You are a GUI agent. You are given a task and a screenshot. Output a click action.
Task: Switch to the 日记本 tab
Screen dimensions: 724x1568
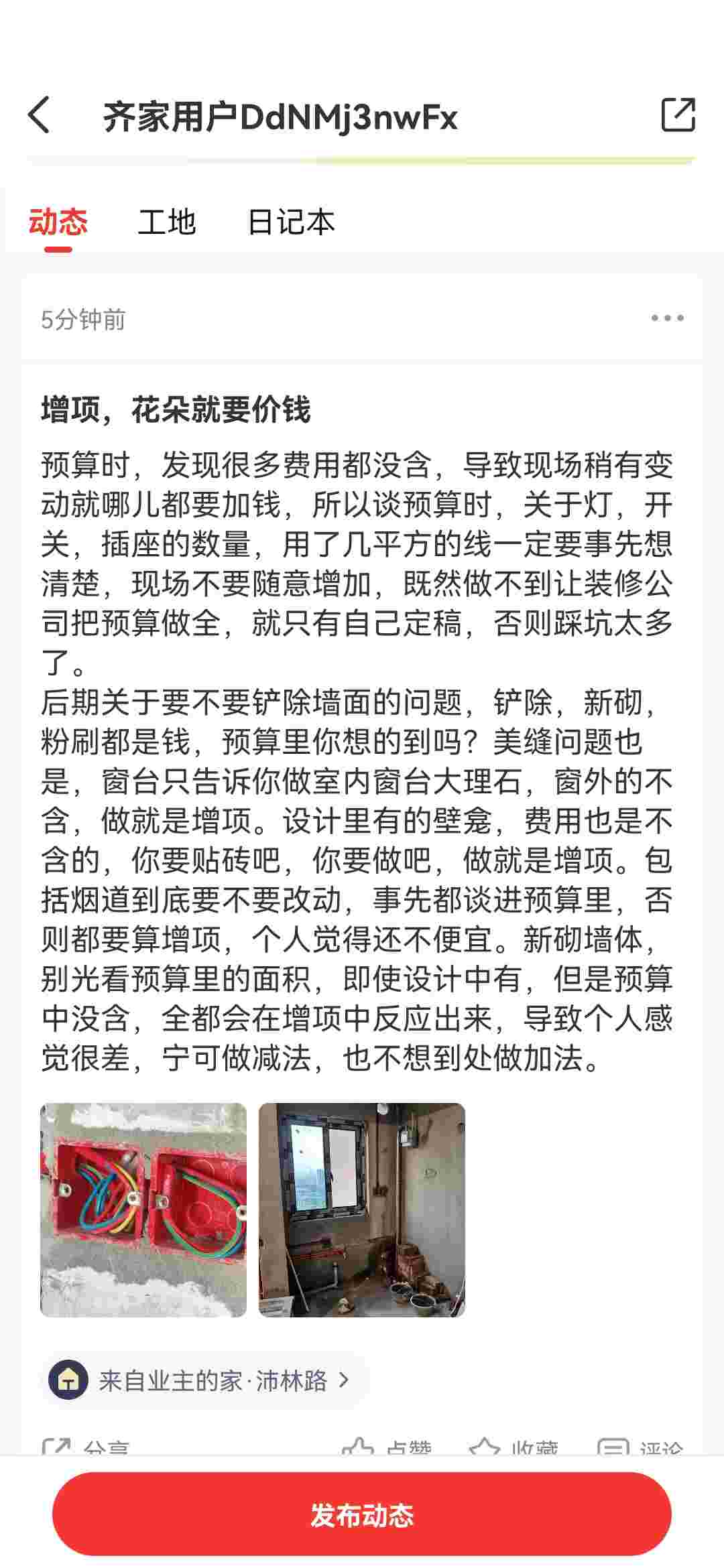[x=291, y=222]
